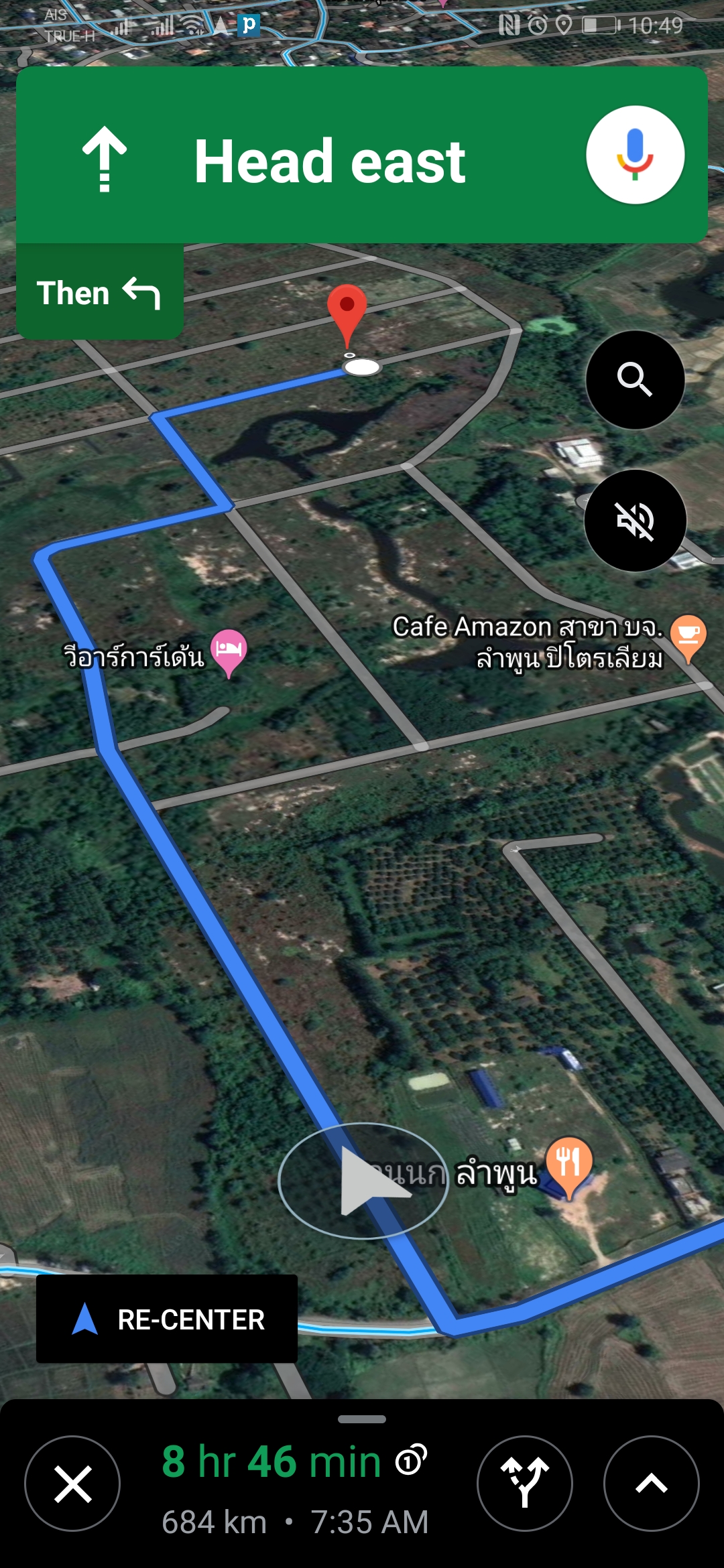Viewport: 724px width, 1568px height.
Task: Expand the trip details panel
Action: click(x=652, y=1484)
